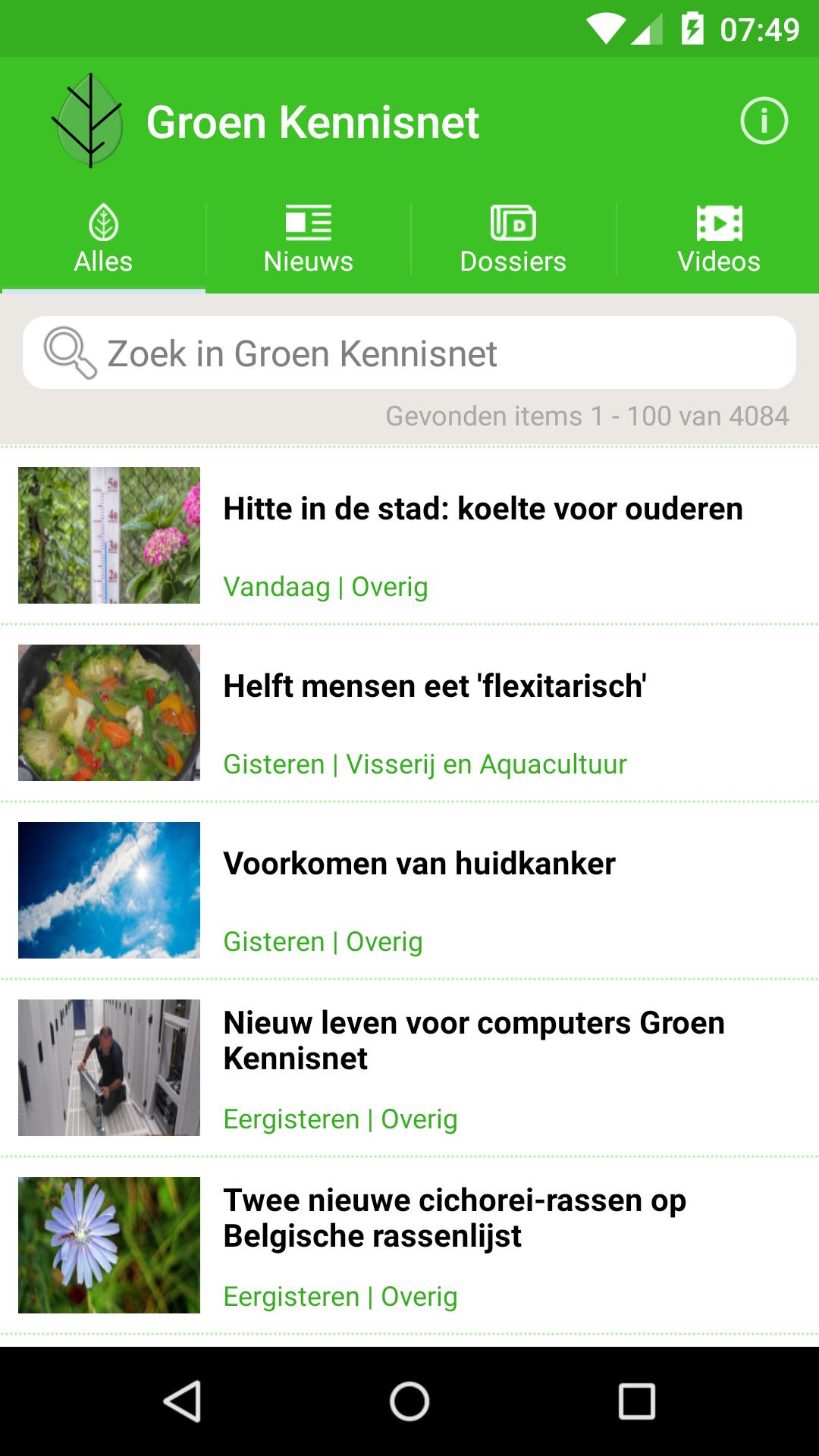The image size is (819, 1456).
Task: Tap the Videos film strip icon
Action: 718,222
